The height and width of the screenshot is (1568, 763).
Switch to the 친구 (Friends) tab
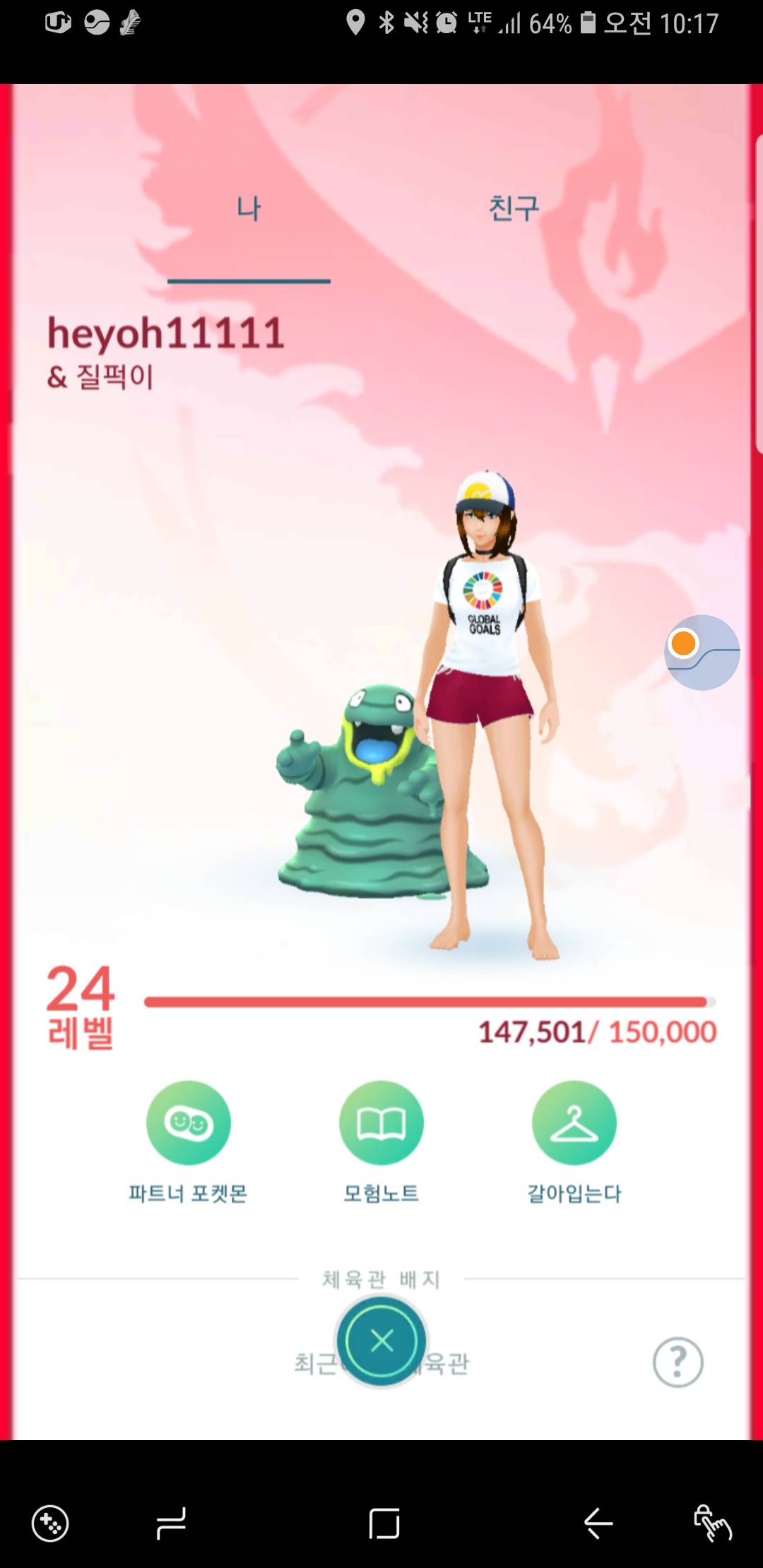pyautogui.click(x=514, y=209)
